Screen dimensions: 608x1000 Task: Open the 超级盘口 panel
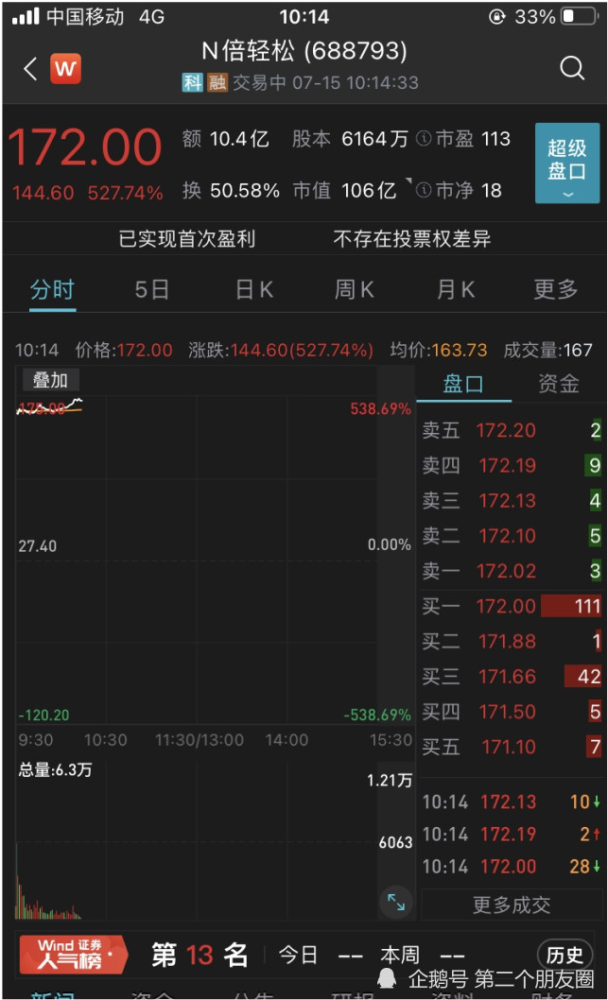point(567,163)
